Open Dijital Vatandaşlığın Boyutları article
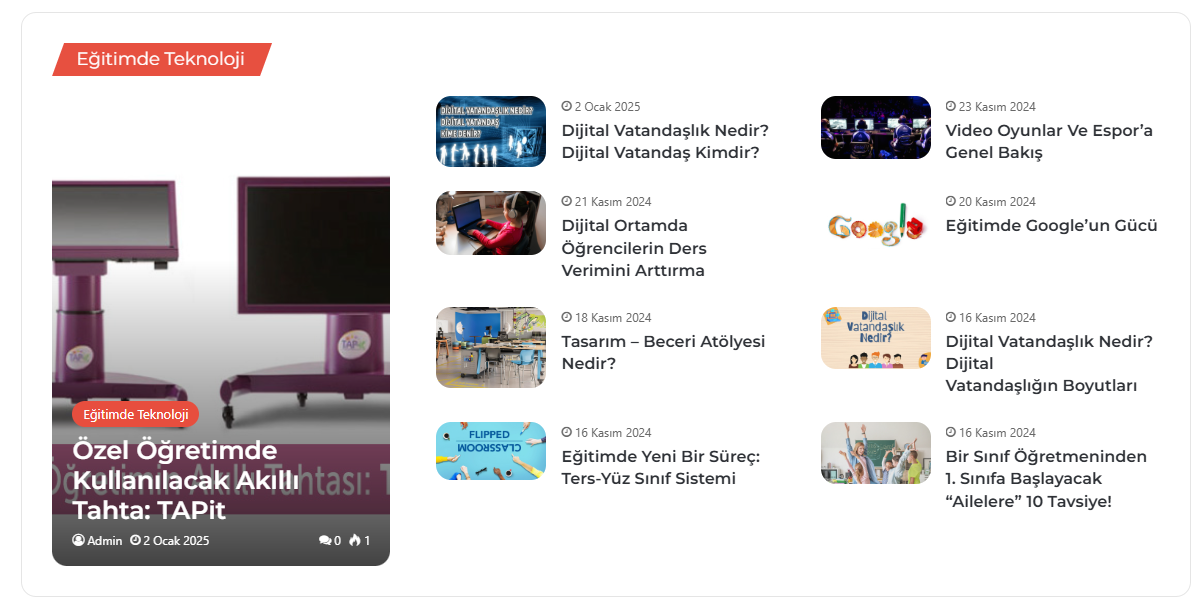Image resolution: width=1199 pixels, height=603 pixels. coord(1048,363)
